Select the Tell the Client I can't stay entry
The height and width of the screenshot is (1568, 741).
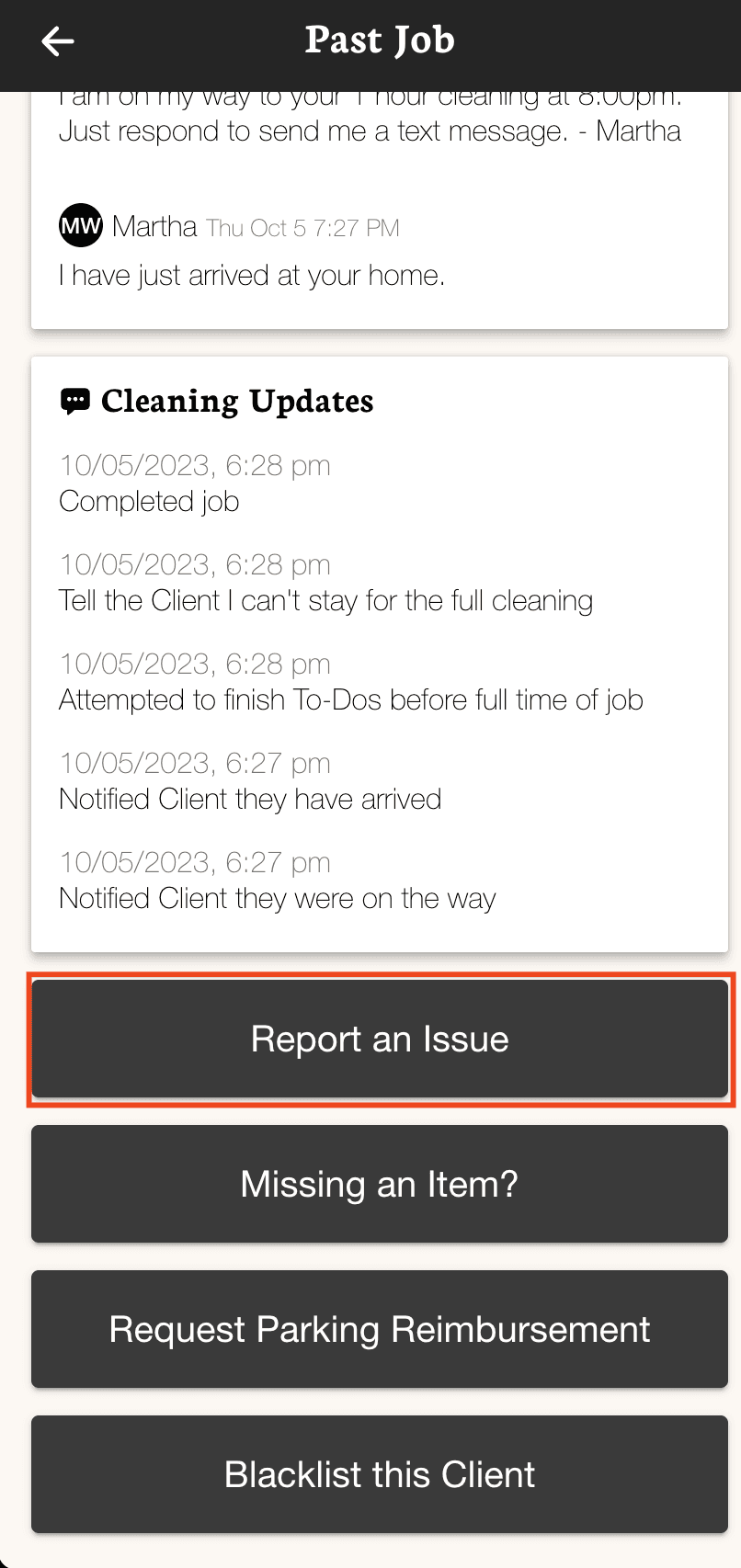(326, 600)
